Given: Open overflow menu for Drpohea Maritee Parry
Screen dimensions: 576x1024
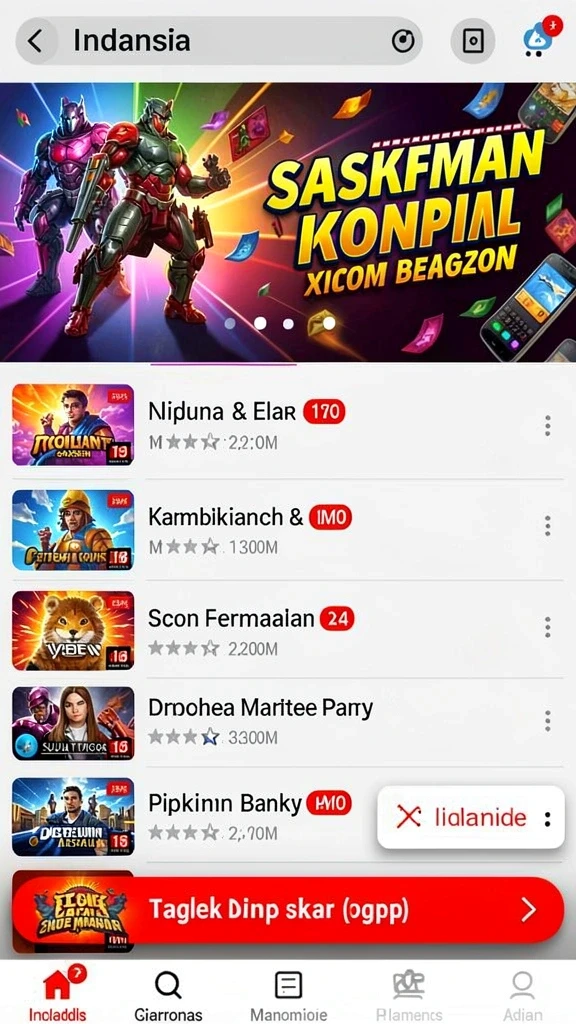Looking at the screenshot, I should click(x=547, y=721).
